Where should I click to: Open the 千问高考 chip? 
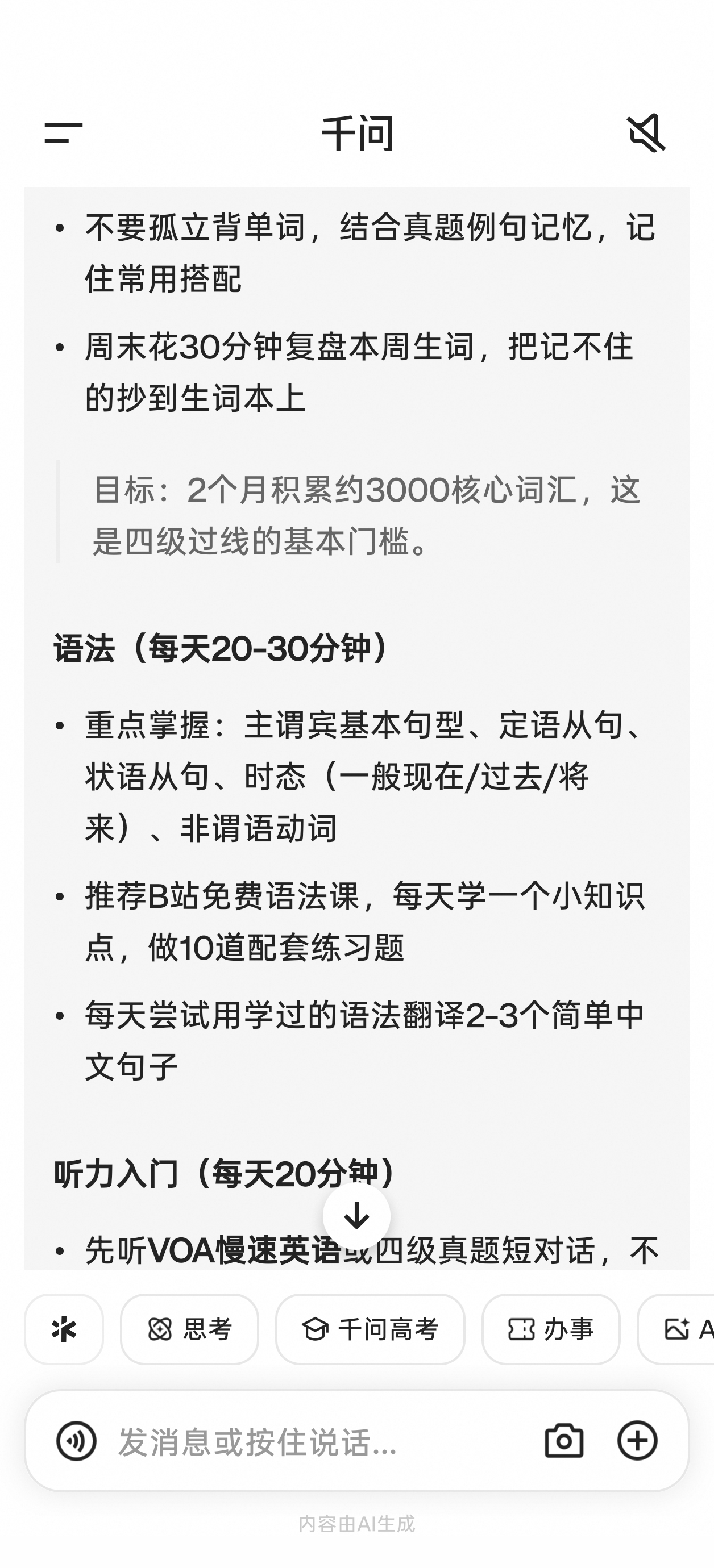pyautogui.click(x=370, y=1329)
